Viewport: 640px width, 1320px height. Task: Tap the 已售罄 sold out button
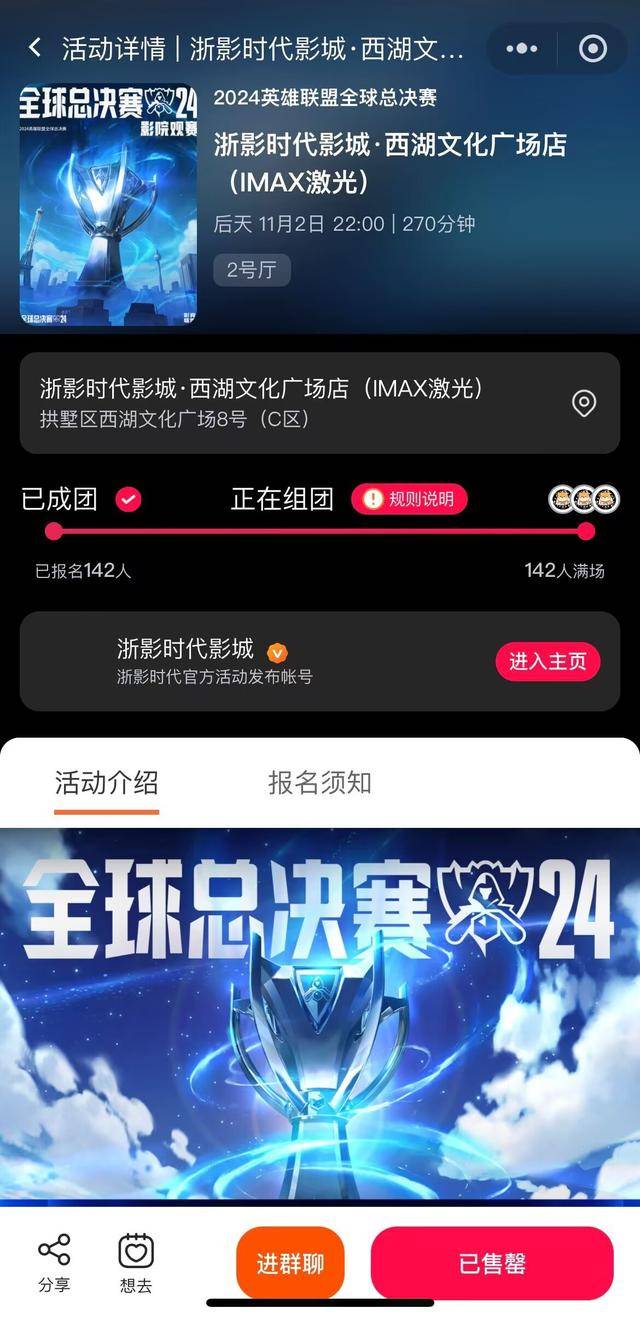491,1263
